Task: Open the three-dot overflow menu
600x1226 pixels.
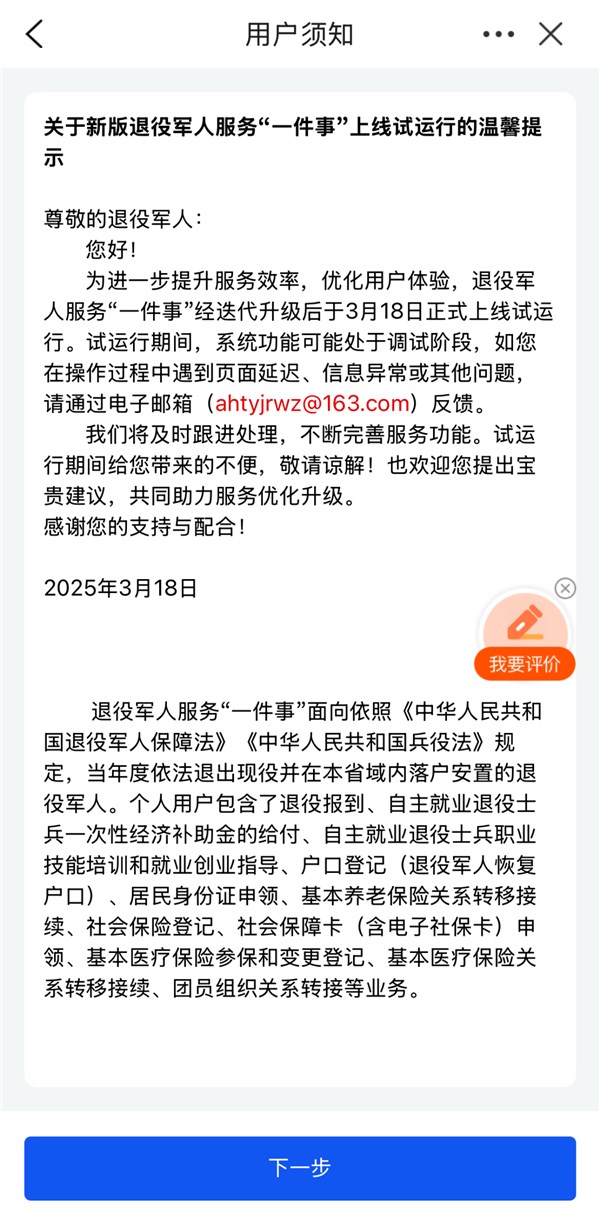Action: point(498,34)
